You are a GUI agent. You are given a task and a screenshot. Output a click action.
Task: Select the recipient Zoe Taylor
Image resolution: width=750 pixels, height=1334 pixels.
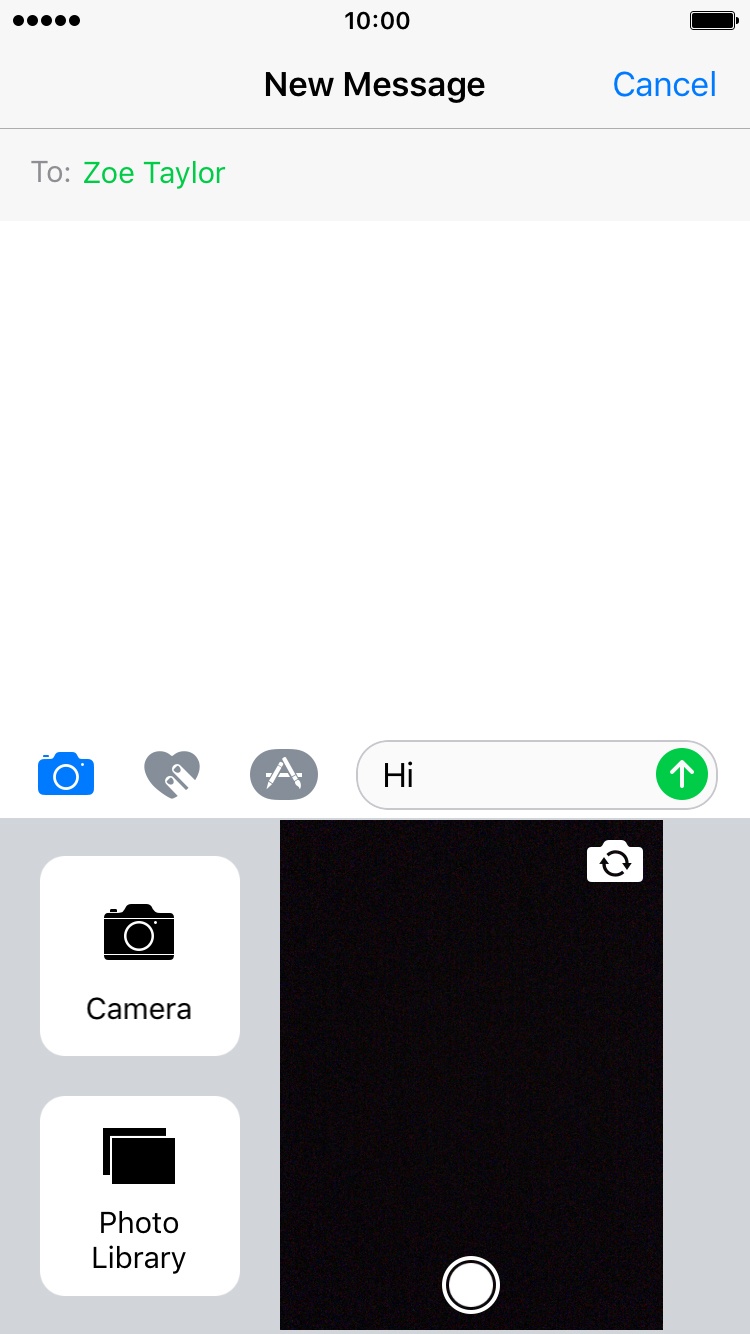coord(154,173)
